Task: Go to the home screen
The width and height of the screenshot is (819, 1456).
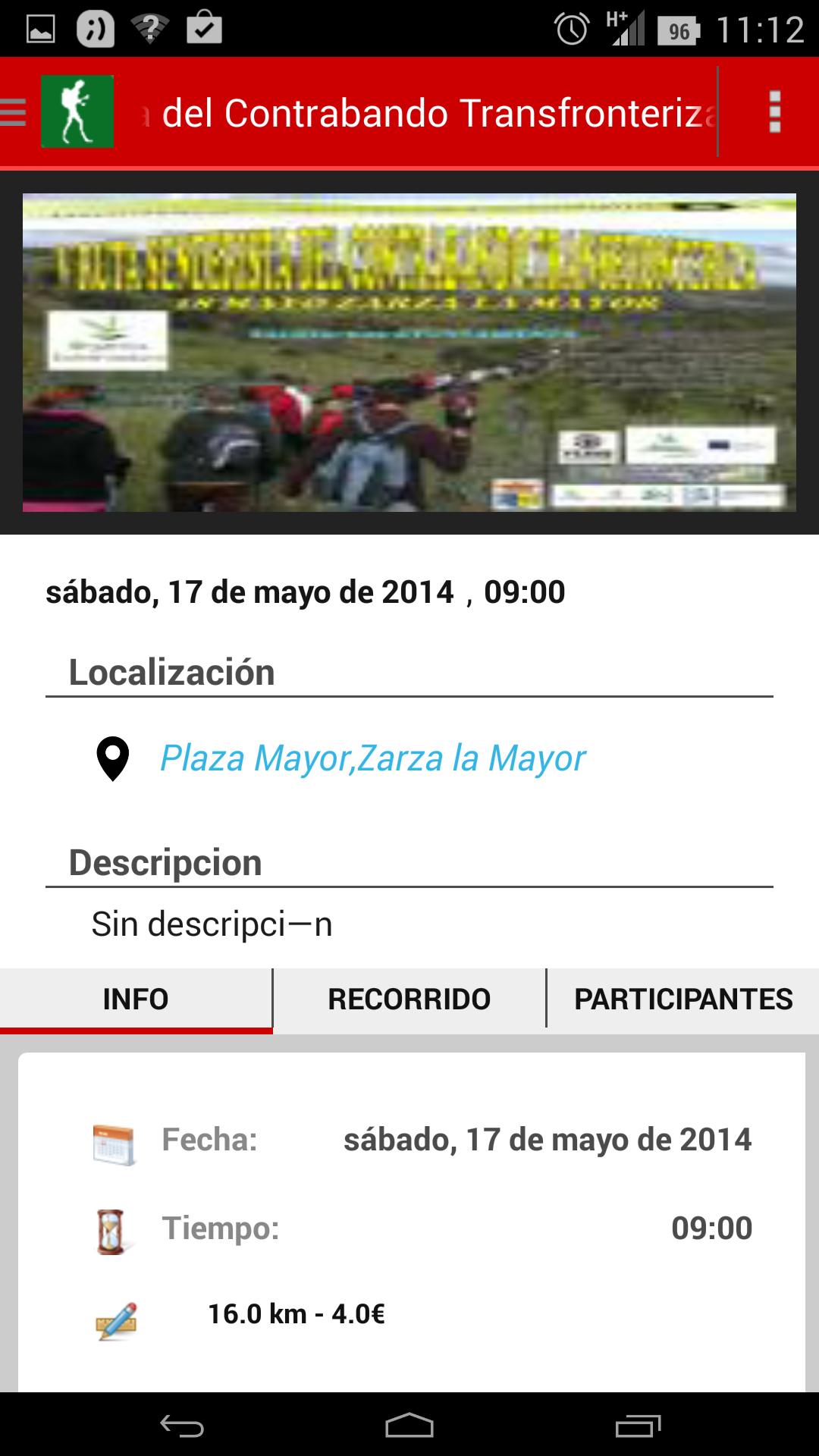Action: pyautogui.click(x=409, y=1426)
